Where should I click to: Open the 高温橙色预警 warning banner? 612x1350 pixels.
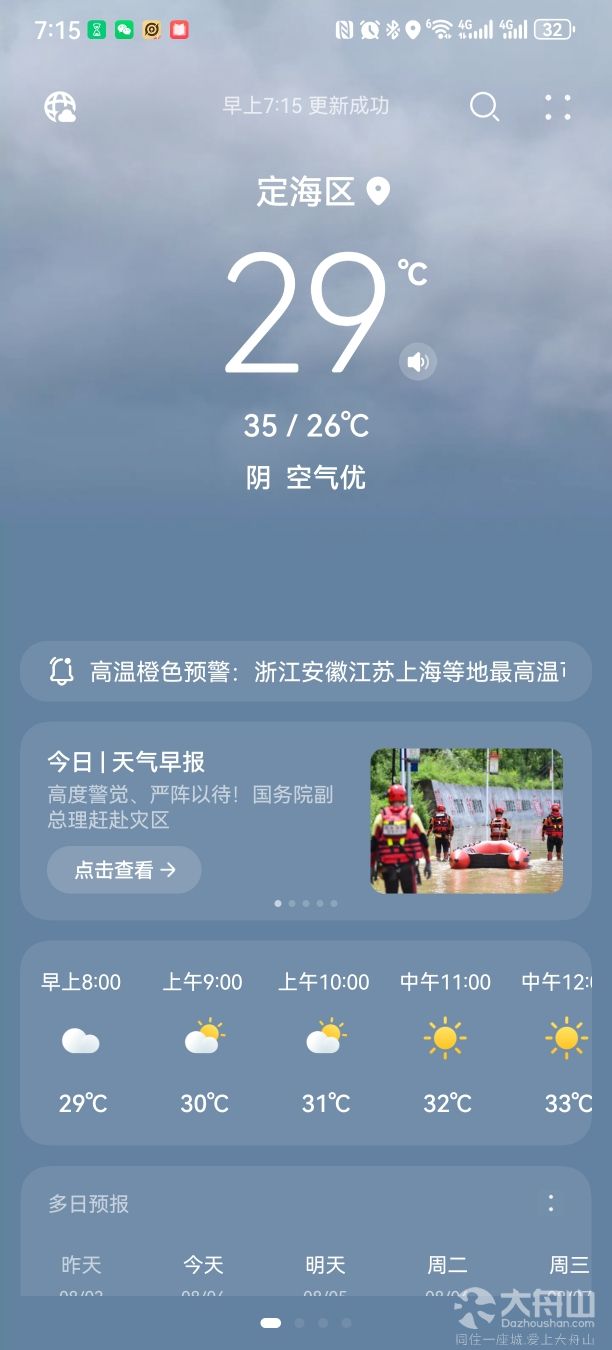pyautogui.click(x=306, y=671)
